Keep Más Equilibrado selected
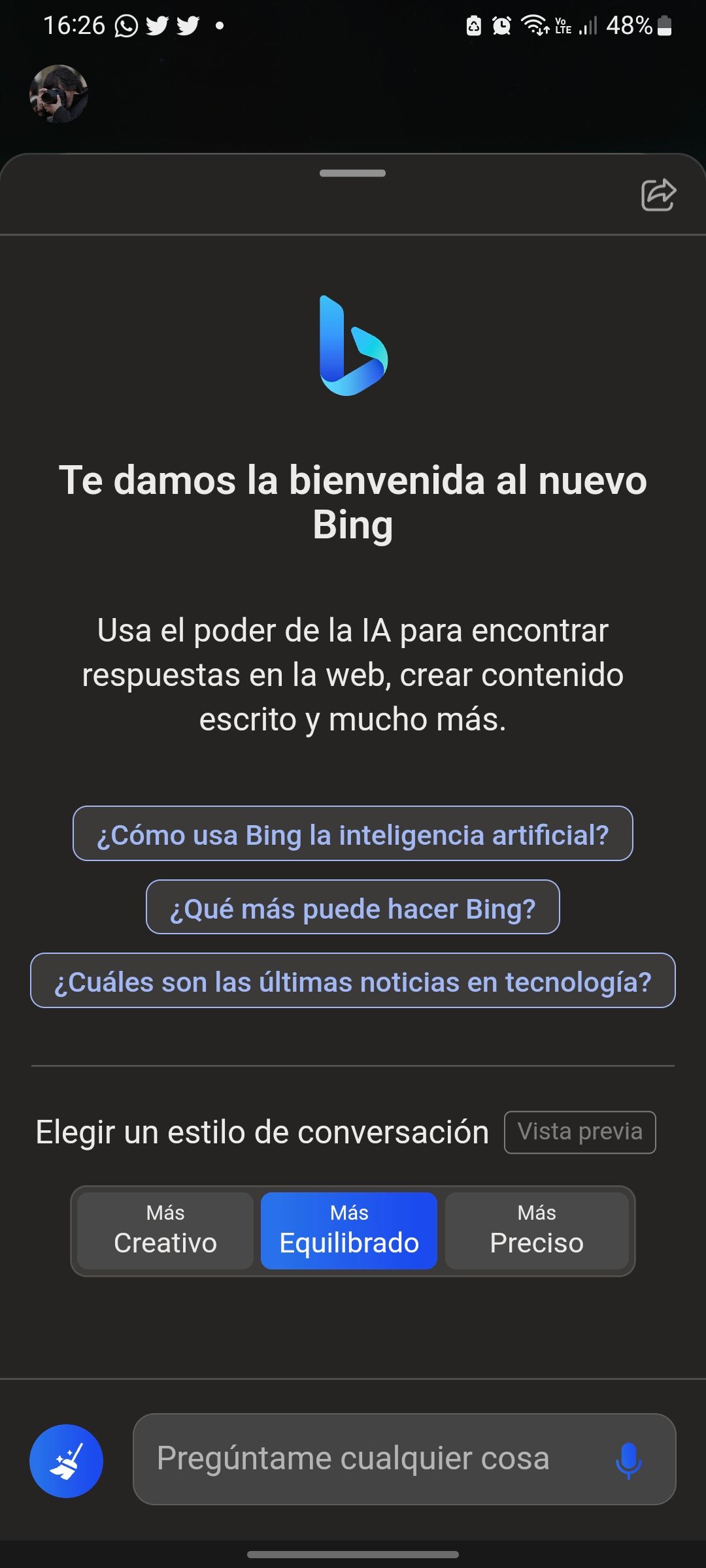 [348, 1231]
